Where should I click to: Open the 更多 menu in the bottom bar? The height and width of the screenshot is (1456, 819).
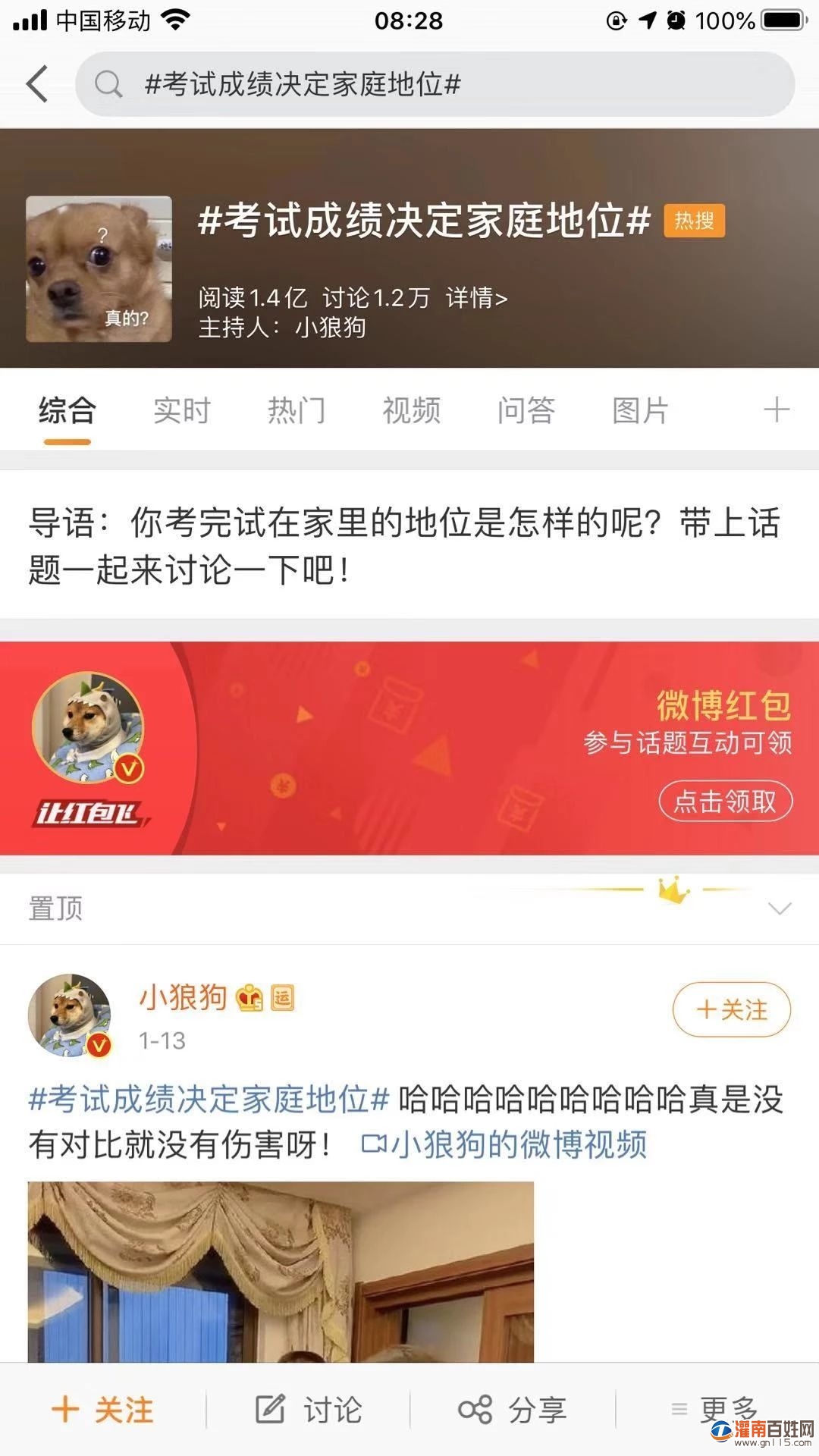(717, 1410)
